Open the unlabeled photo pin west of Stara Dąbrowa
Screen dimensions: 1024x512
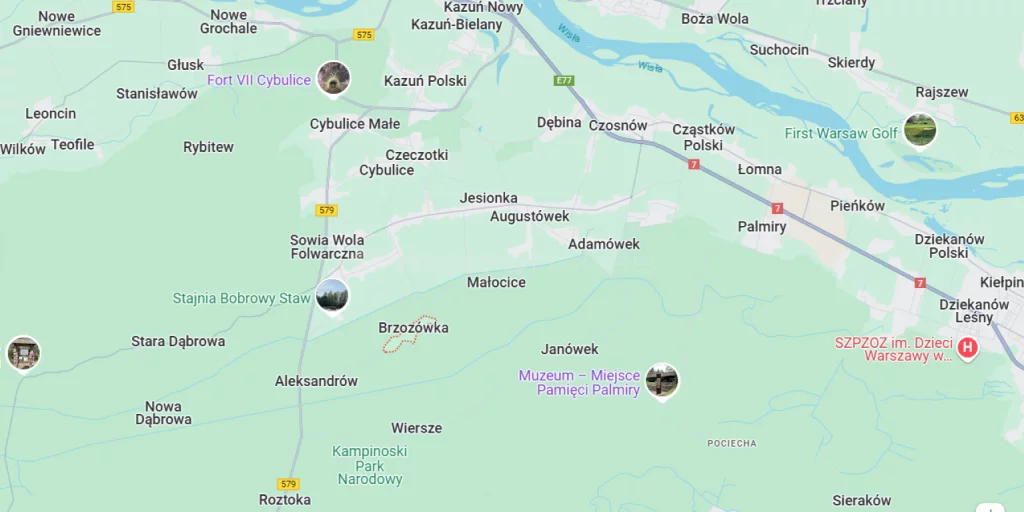tap(23, 353)
